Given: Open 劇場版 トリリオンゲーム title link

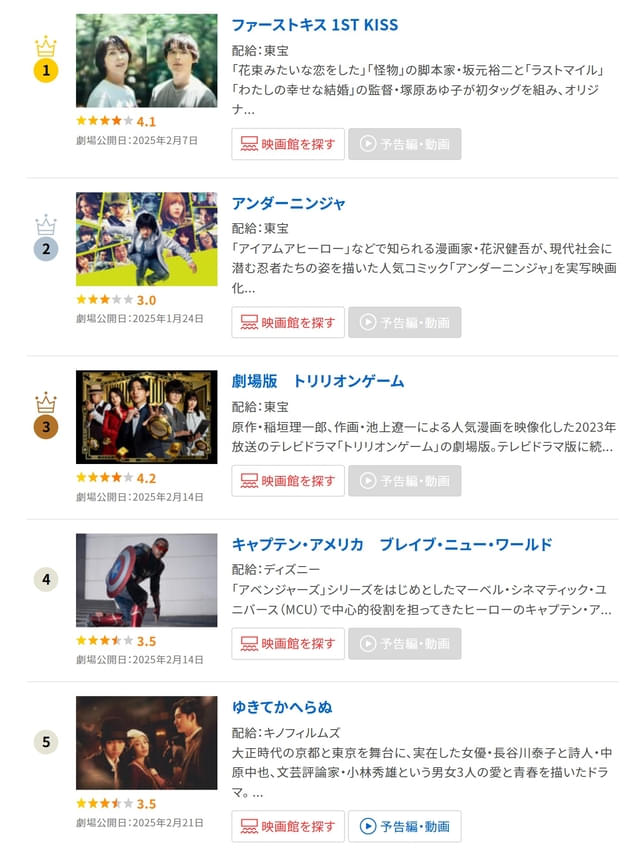Looking at the screenshot, I should [x=317, y=381].
